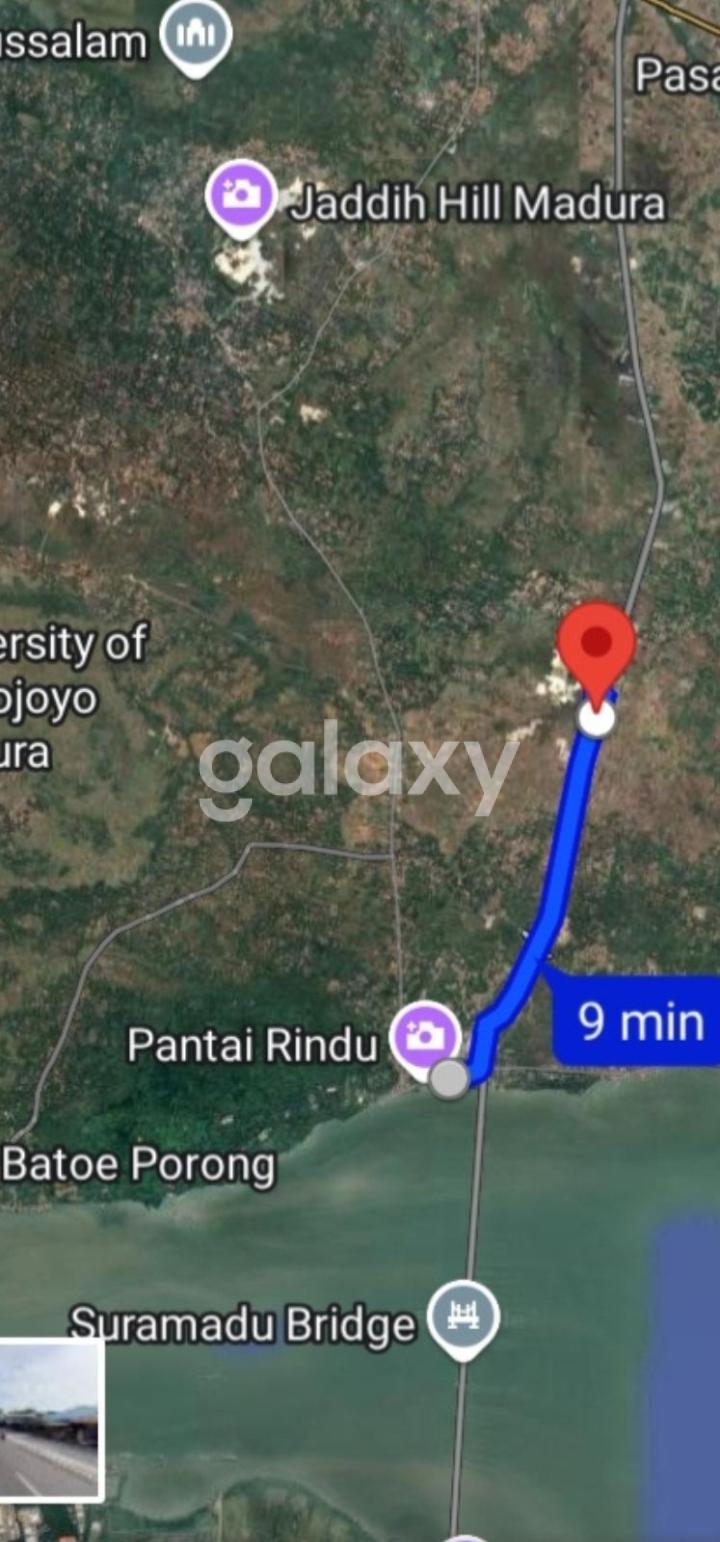The height and width of the screenshot is (1542, 720).
Task: Tap the Suramadu Bridge landmark pin
Action: (463, 1315)
